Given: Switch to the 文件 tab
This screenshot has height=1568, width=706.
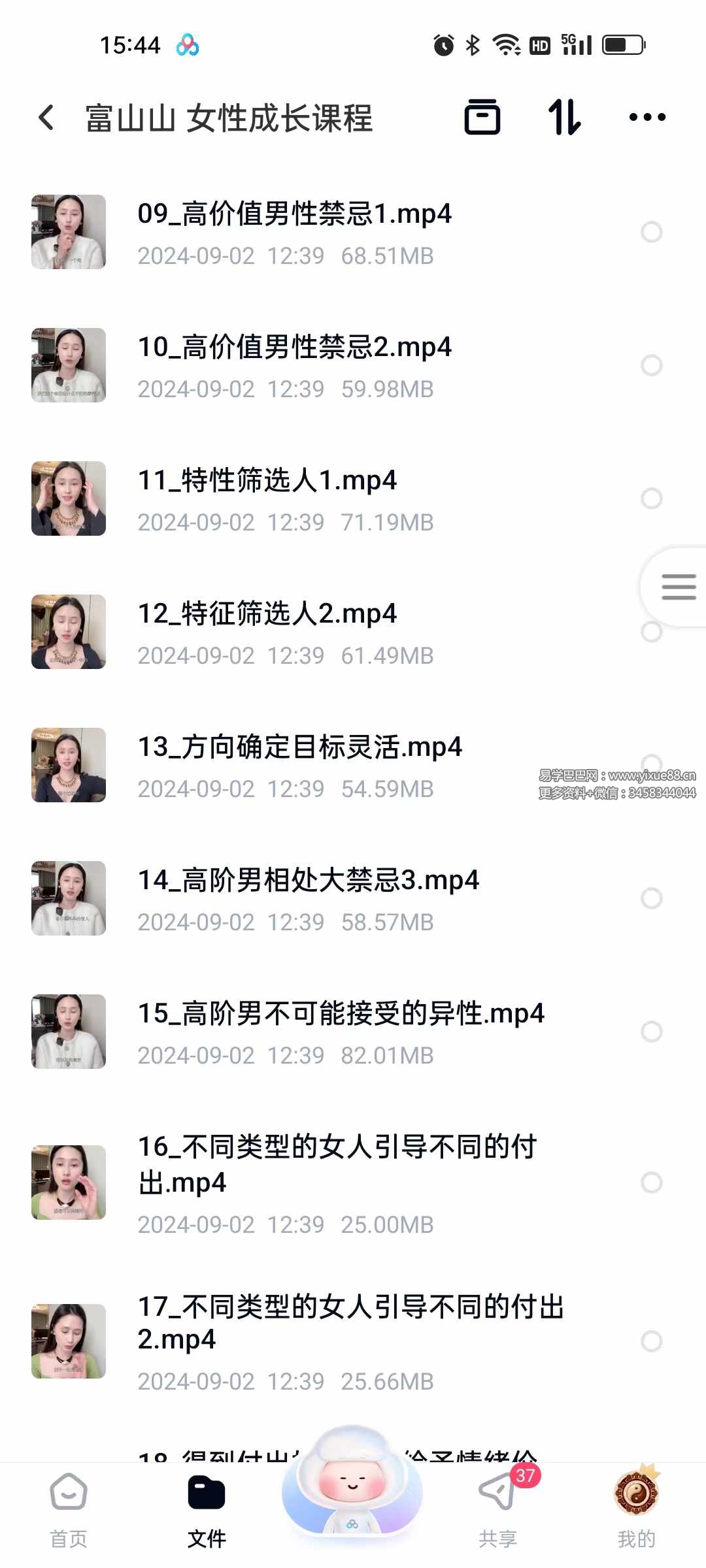Looking at the screenshot, I should click(207, 1509).
